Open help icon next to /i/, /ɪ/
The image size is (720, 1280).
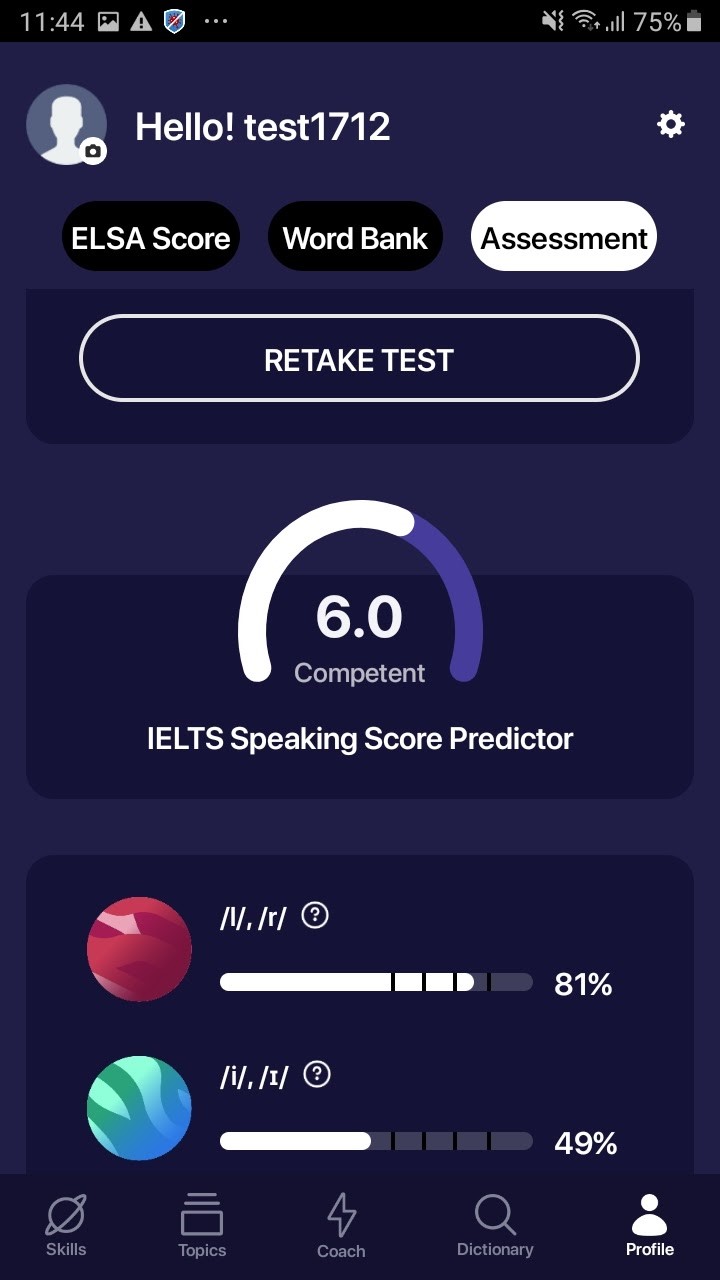(317, 1074)
